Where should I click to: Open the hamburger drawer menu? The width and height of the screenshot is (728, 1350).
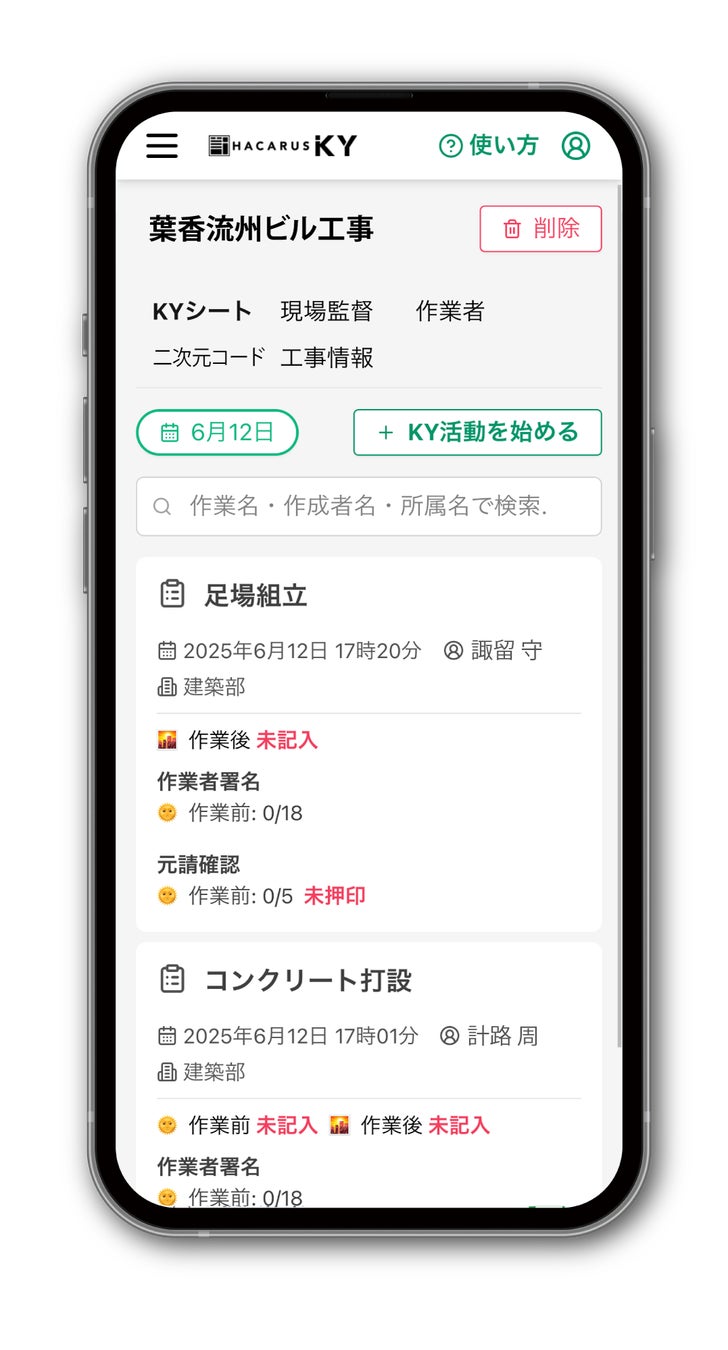pyautogui.click(x=162, y=146)
